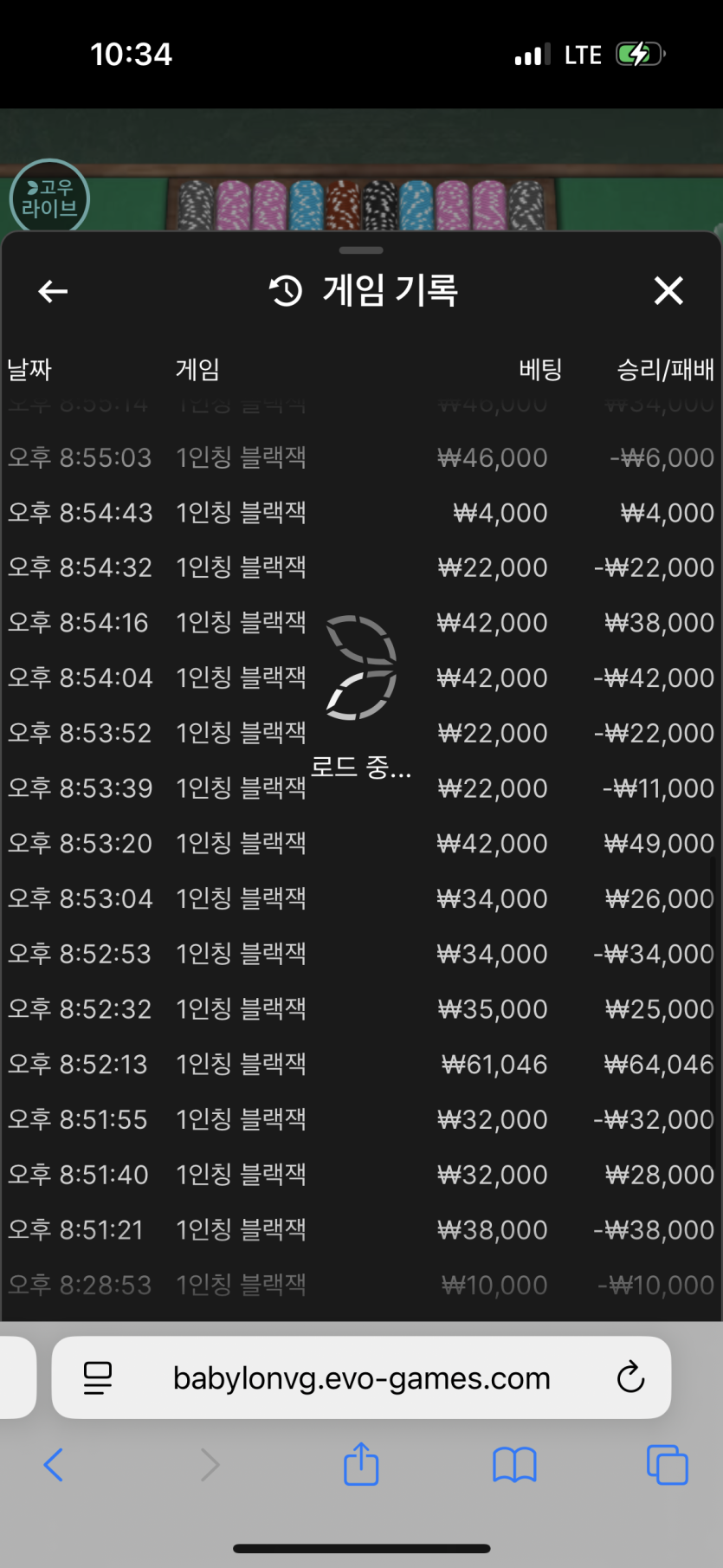The width and height of the screenshot is (723, 1568).
Task: View details for the 오후 8:53:20 game
Action: tap(361, 843)
